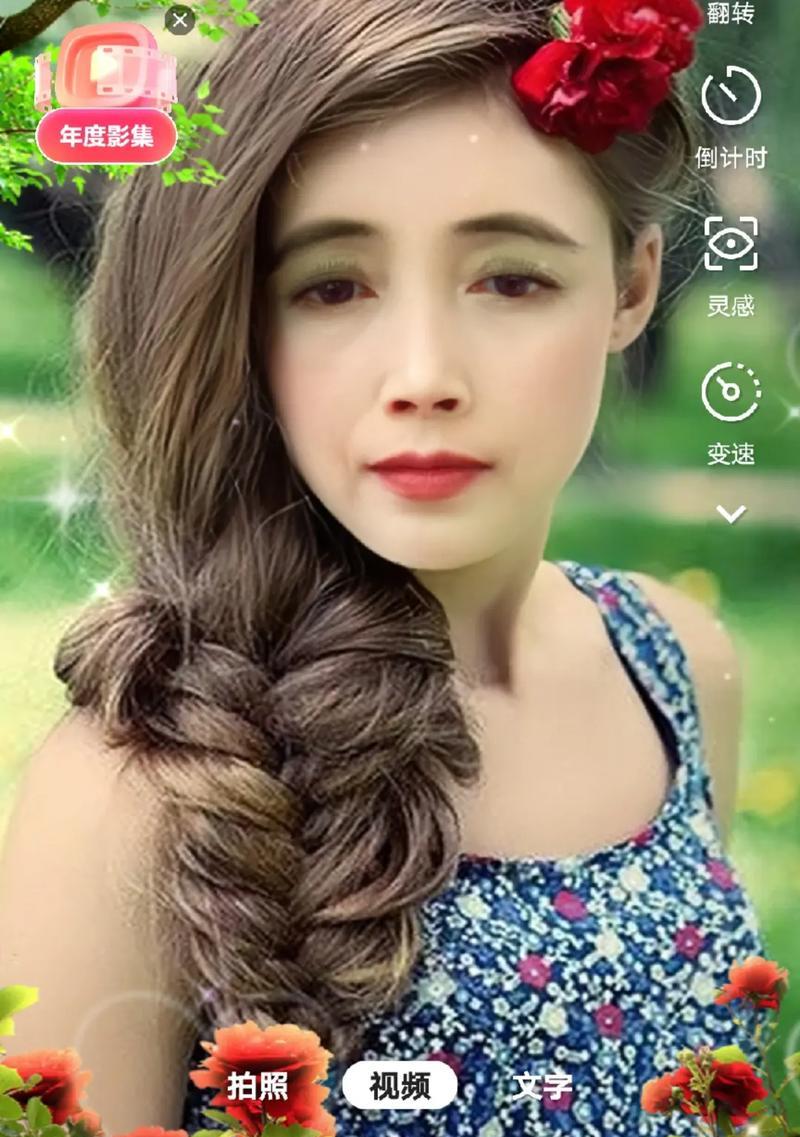Flip the camera with 翻转
800x1137 pixels.
(x=731, y=14)
